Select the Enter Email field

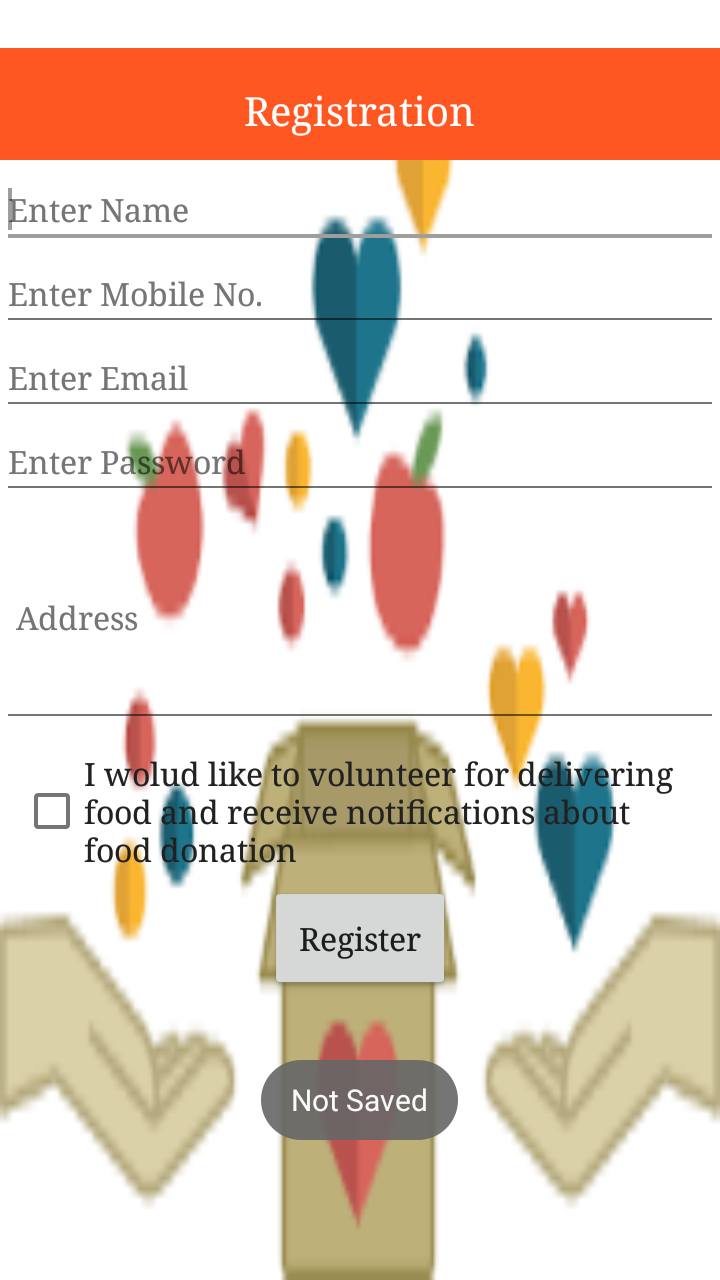pyautogui.click(x=360, y=379)
